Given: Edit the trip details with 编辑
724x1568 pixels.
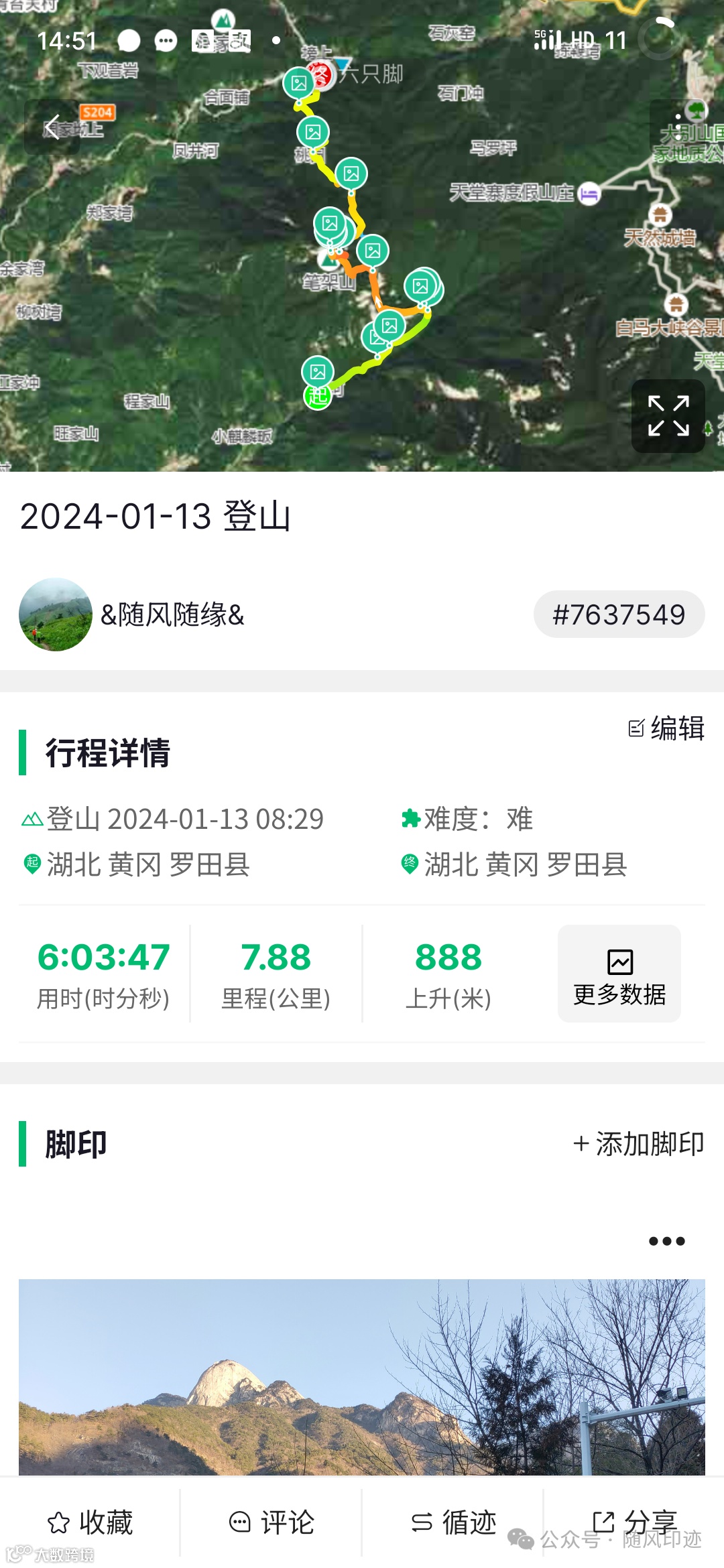Looking at the screenshot, I should coord(666,728).
